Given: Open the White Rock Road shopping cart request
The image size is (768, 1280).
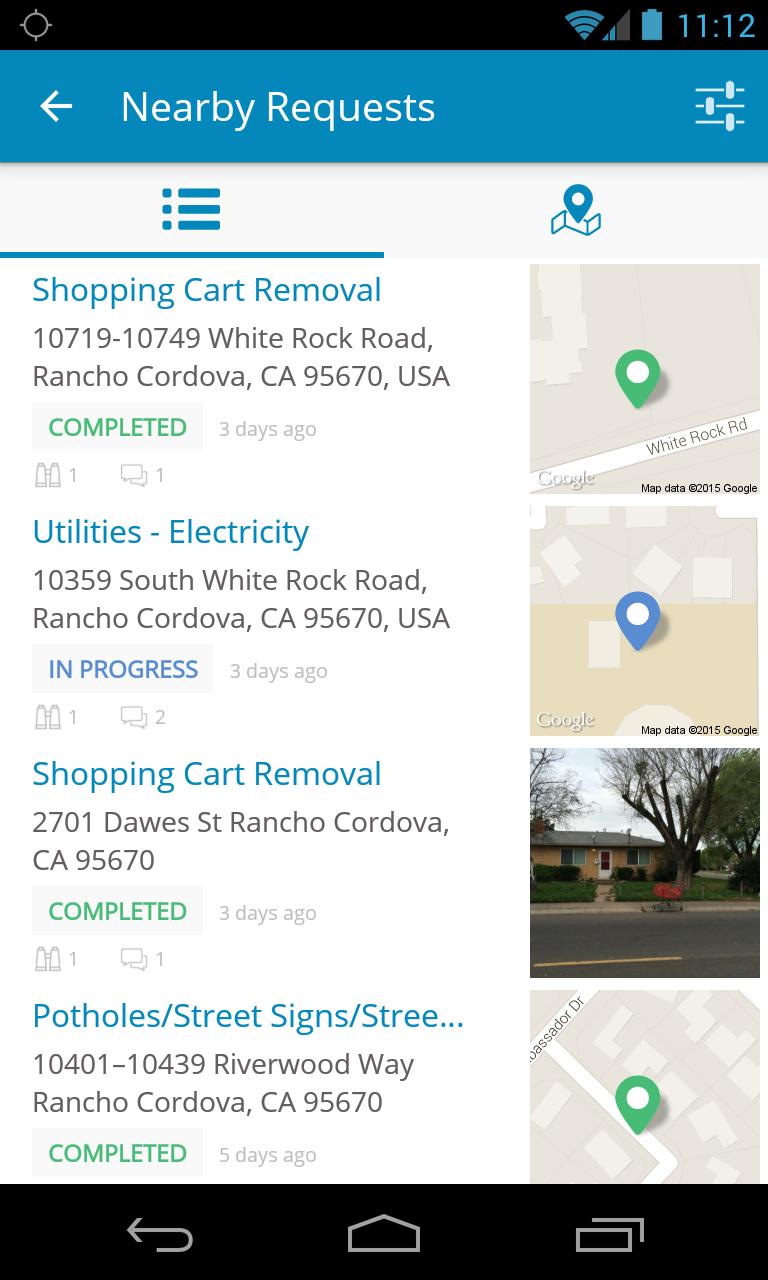Looking at the screenshot, I should click(207, 290).
